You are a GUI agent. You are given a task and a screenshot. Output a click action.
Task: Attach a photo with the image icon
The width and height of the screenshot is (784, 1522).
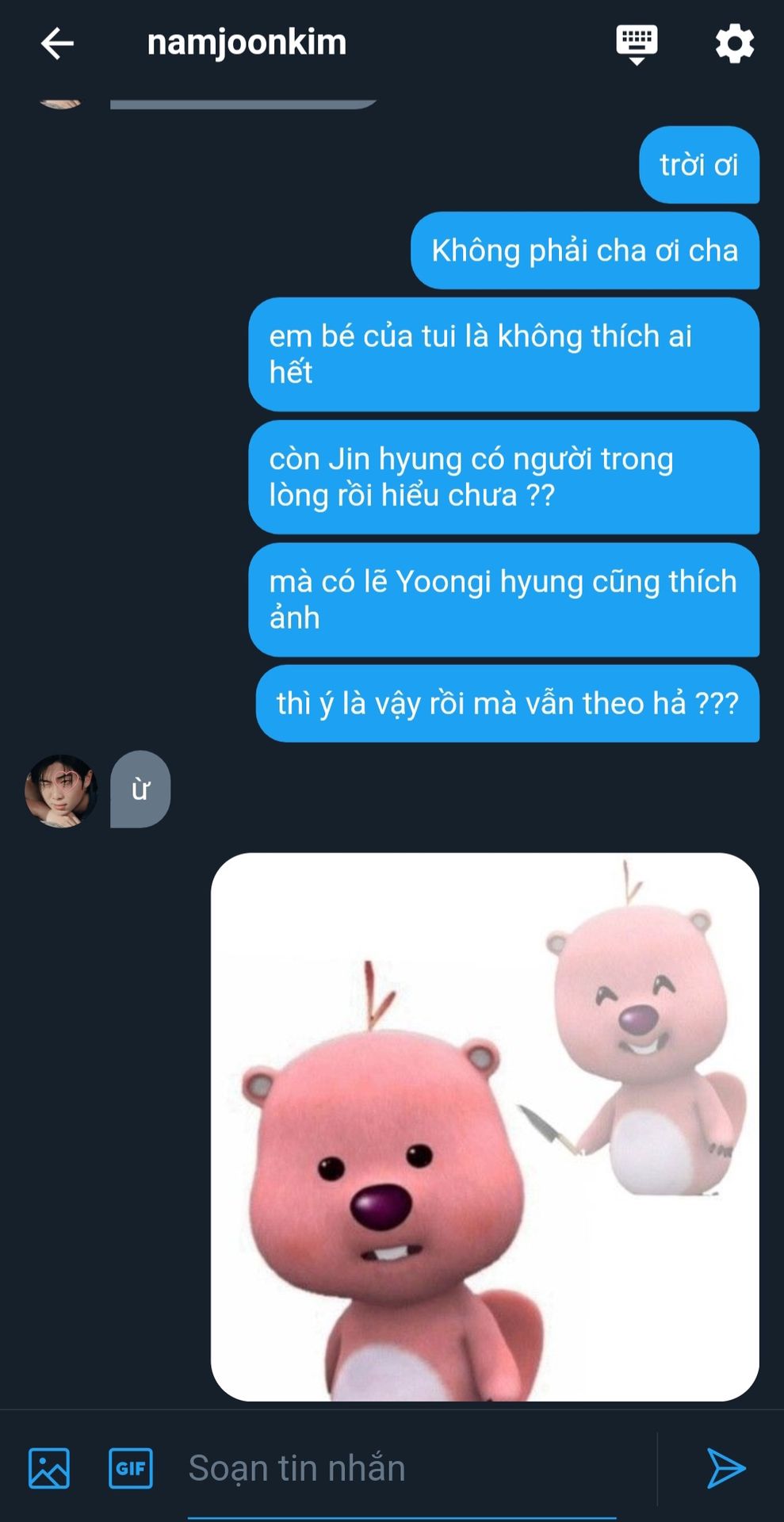pos(49,1468)
